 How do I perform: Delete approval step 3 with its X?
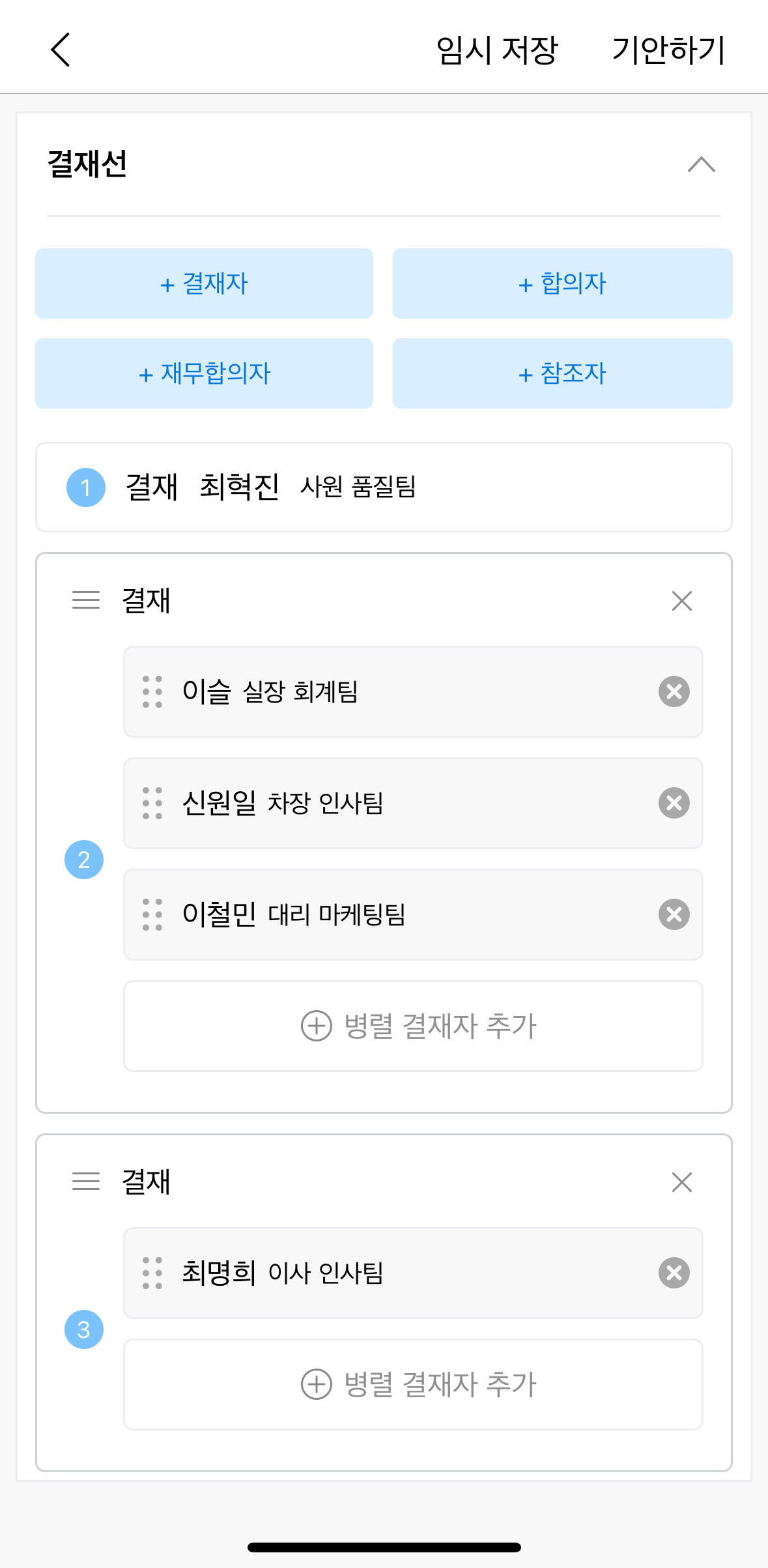[x=682, y=1182]
